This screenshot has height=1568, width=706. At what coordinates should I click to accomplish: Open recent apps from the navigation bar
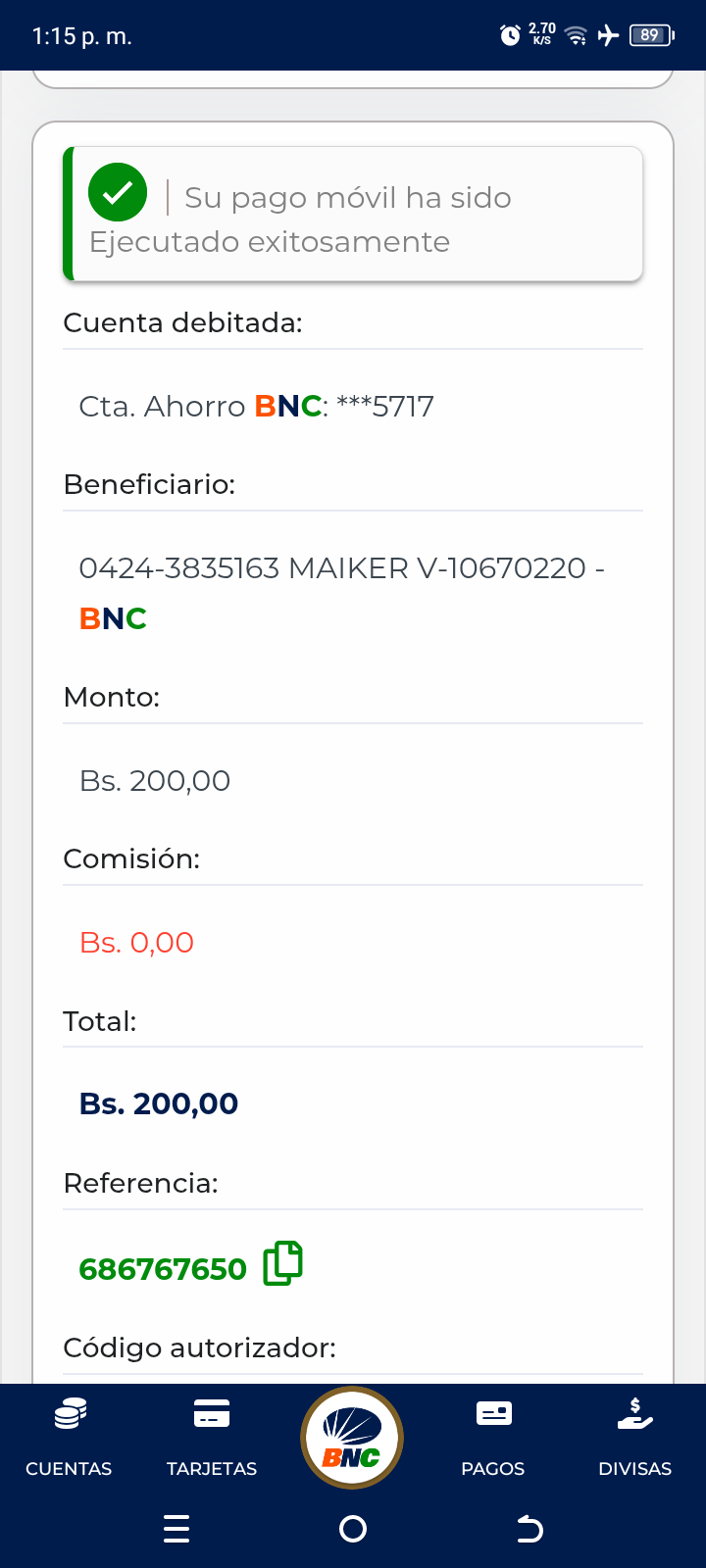click(x=176, y=1529)
